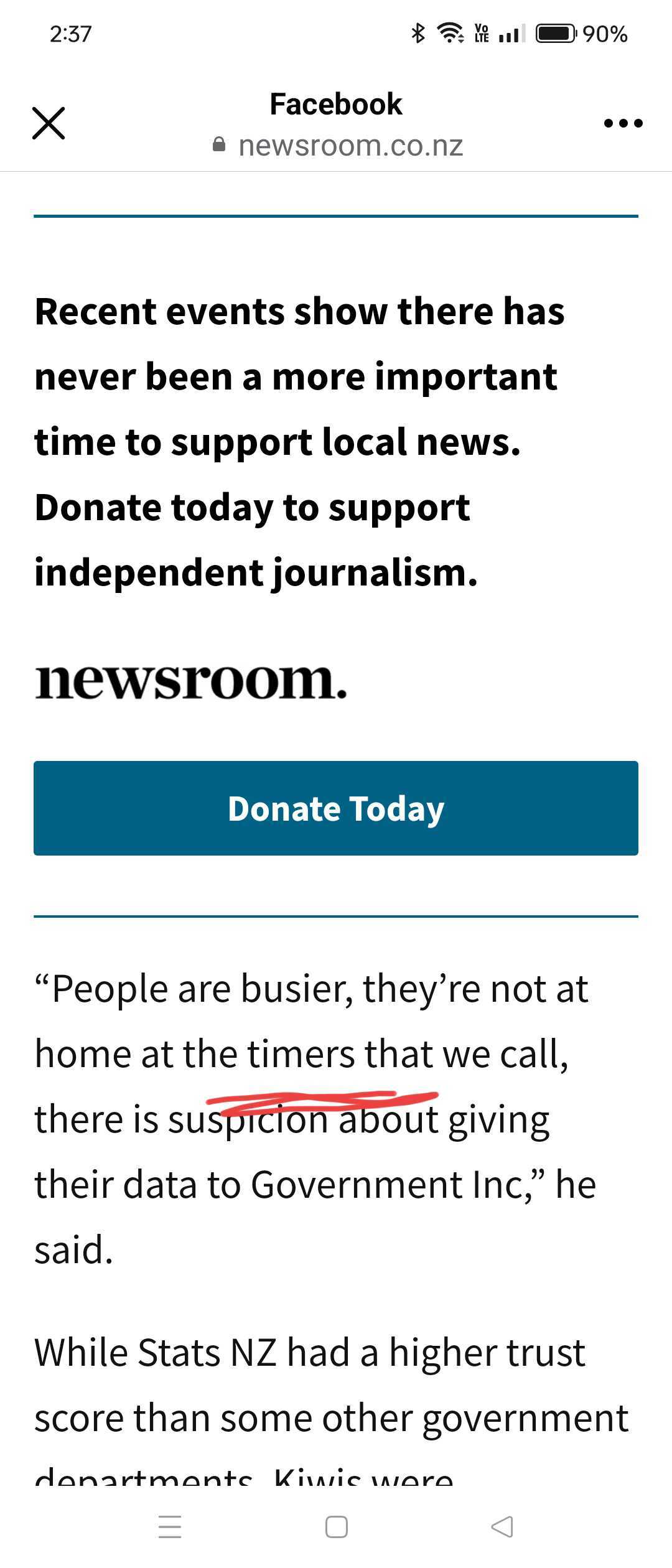Image resolution: width=672 pixels, height=1568 pixels.
Task: Open the three-dot overflow menu
Action: [623, 123]
